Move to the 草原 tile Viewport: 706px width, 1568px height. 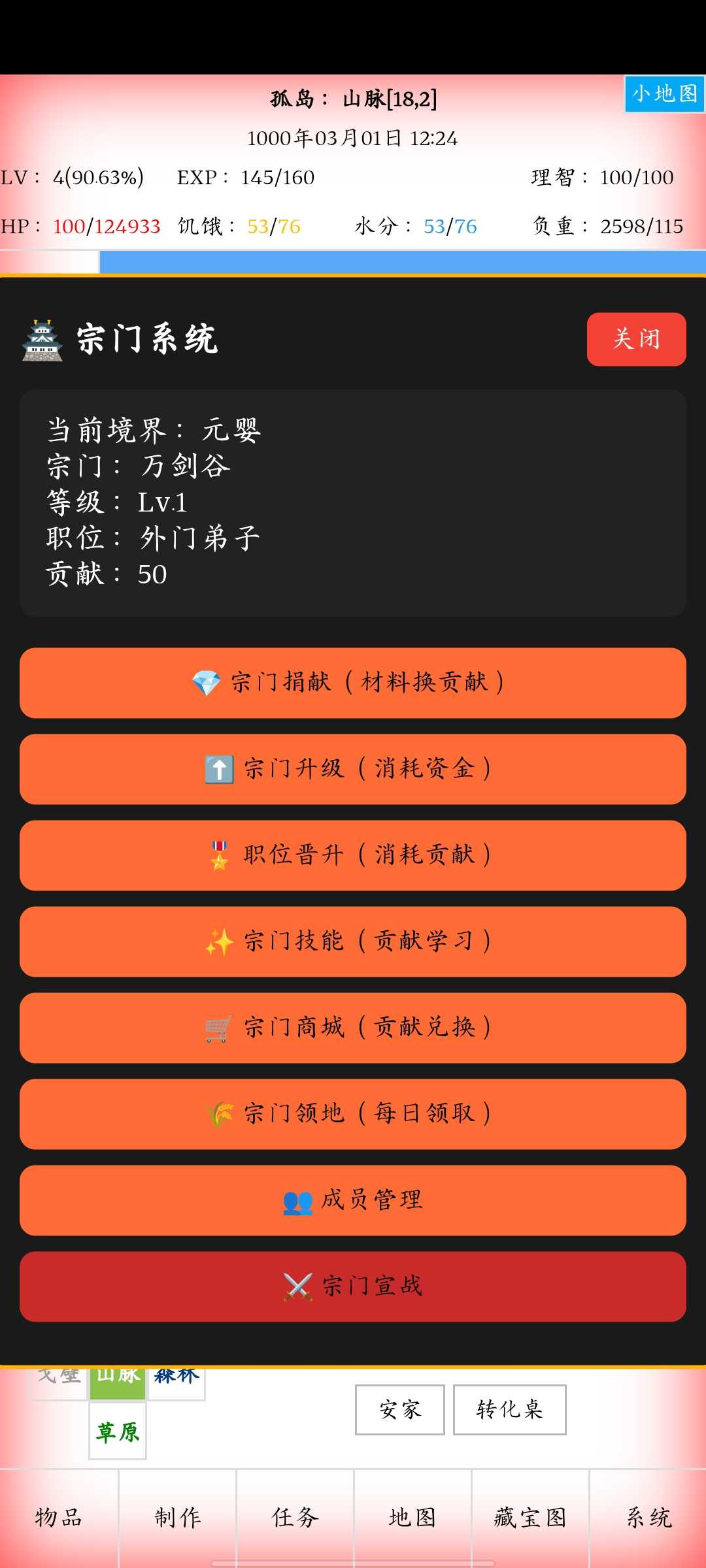coord(118,1432)
